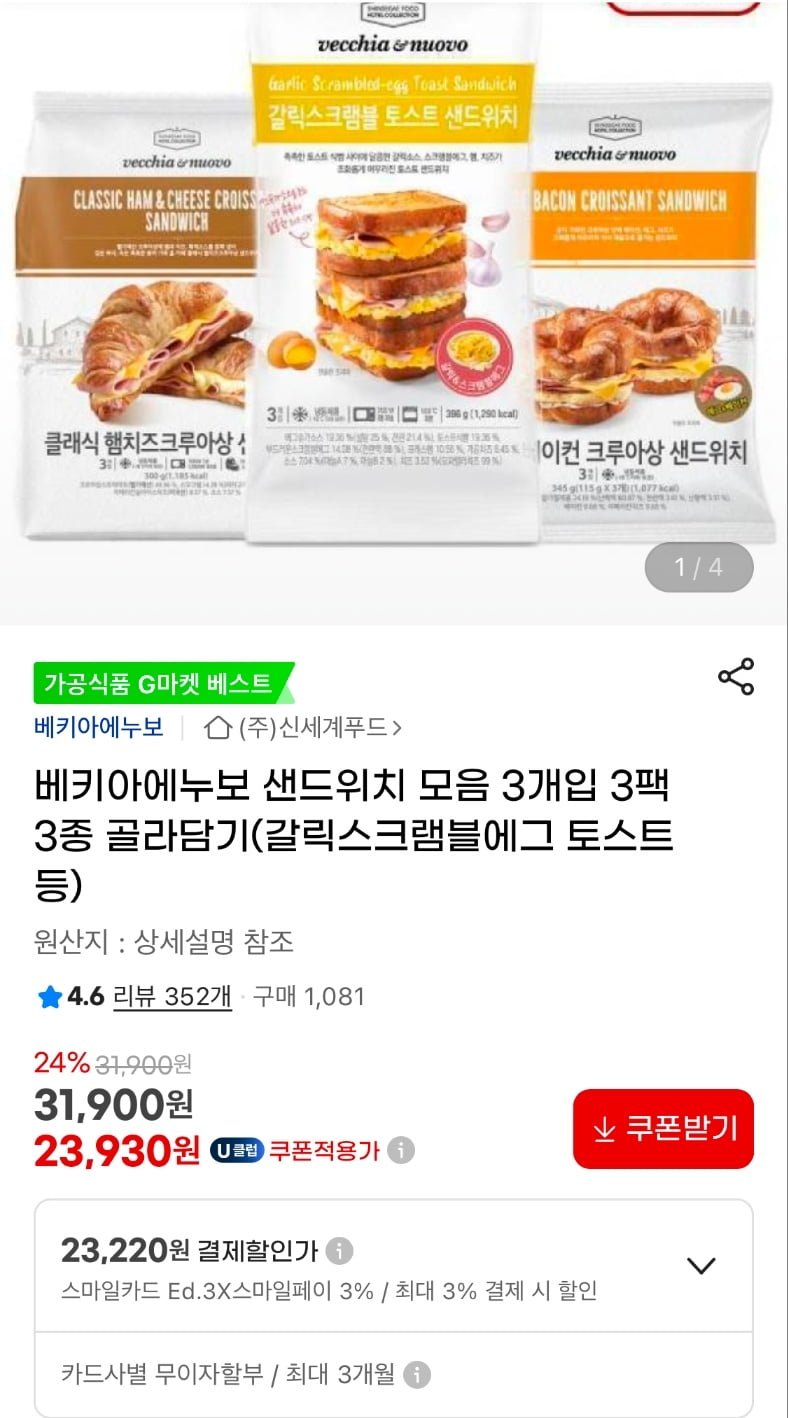Open the sandwich product image
Viewport: 788px width, 1418px height.
(x=394, y=300)
